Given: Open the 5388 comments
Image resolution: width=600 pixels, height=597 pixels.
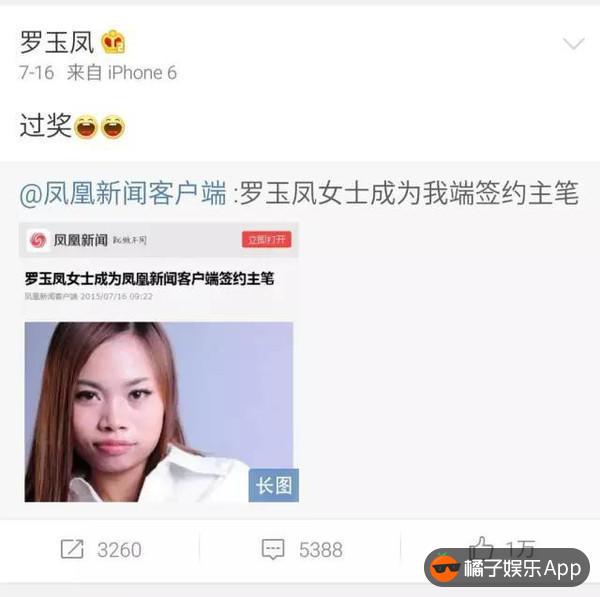Looking at the screenshot, I should 301,549.
